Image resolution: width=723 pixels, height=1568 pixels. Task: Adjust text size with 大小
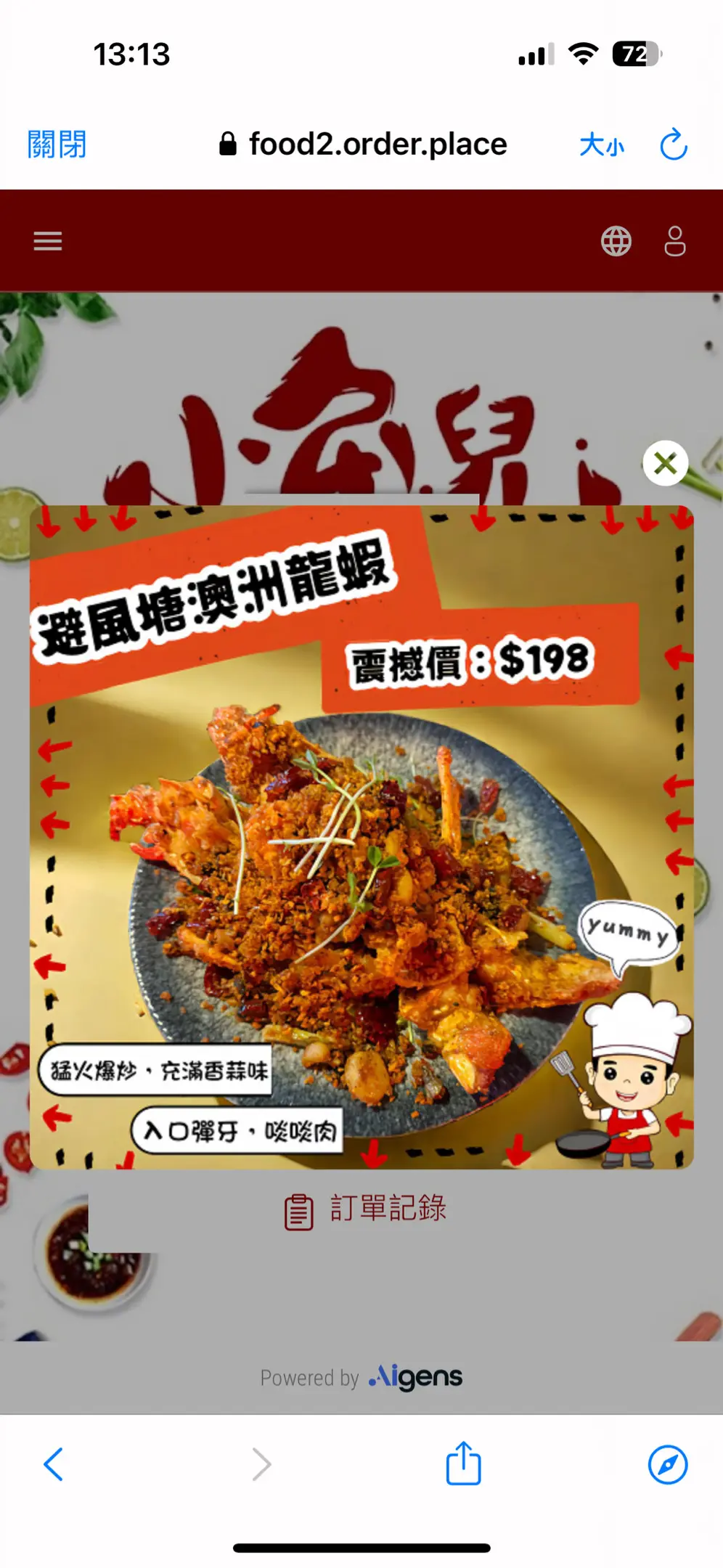pyautogui.click(x=602, y=145)
